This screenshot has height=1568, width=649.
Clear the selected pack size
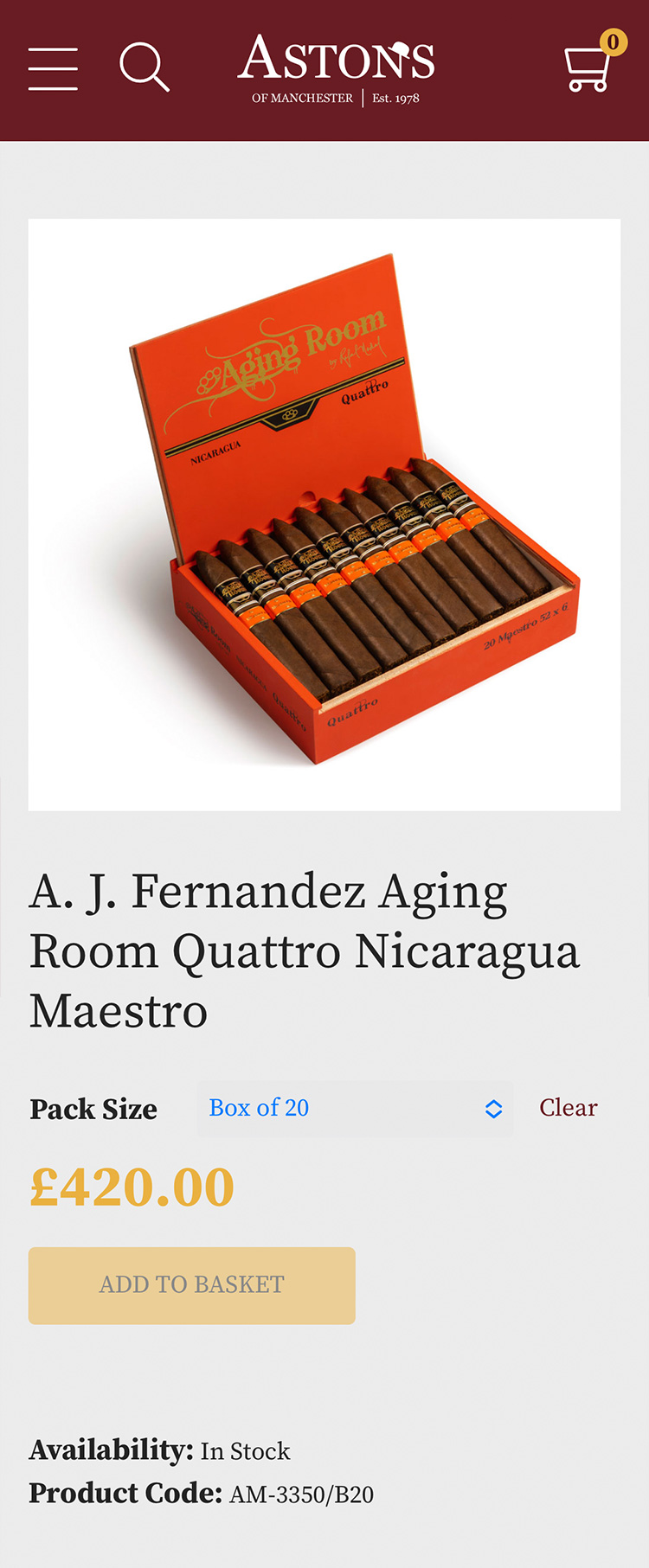pos(568,1108)
